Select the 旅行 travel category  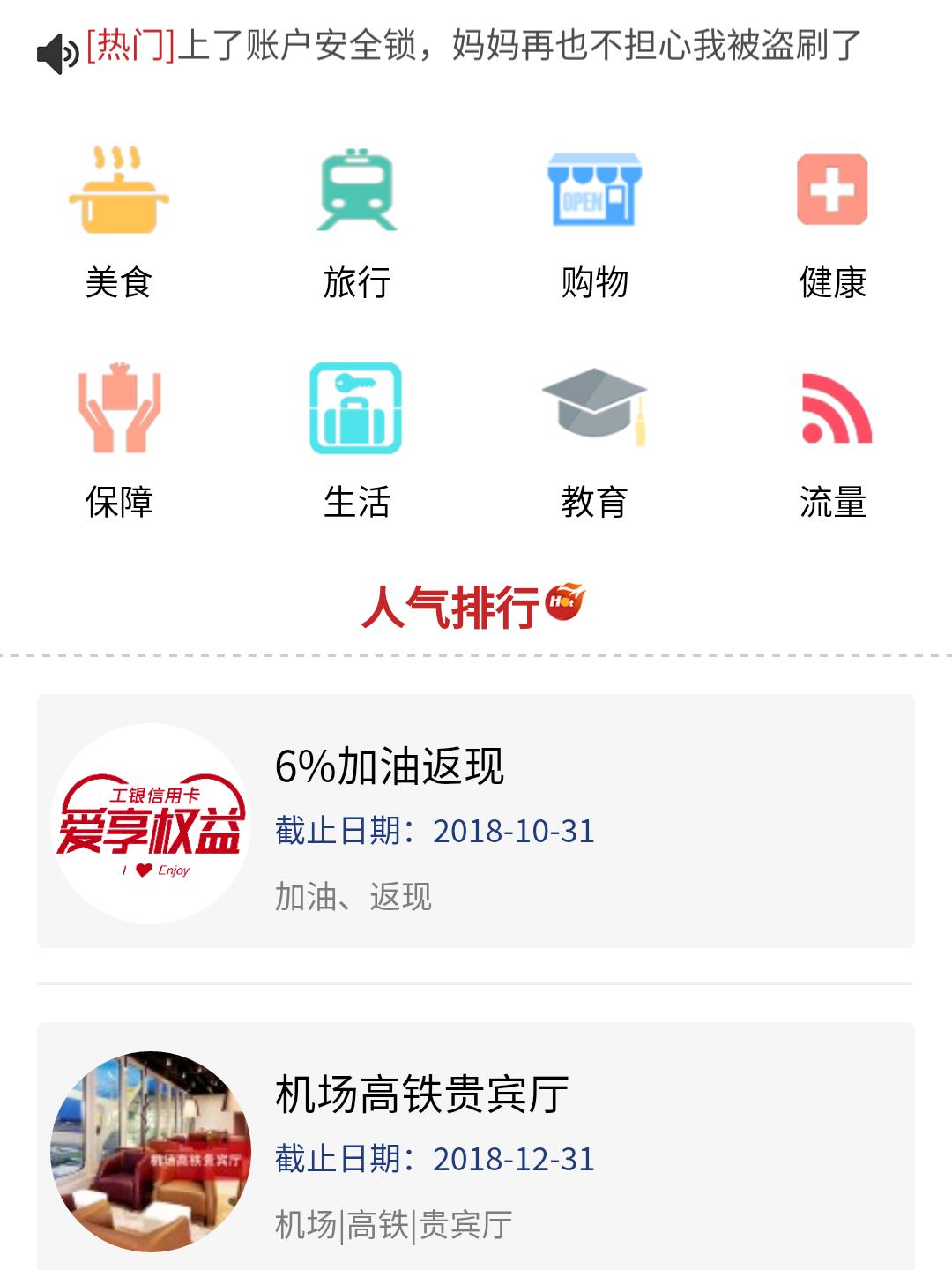pyautogui.click(x=357, y=220)
